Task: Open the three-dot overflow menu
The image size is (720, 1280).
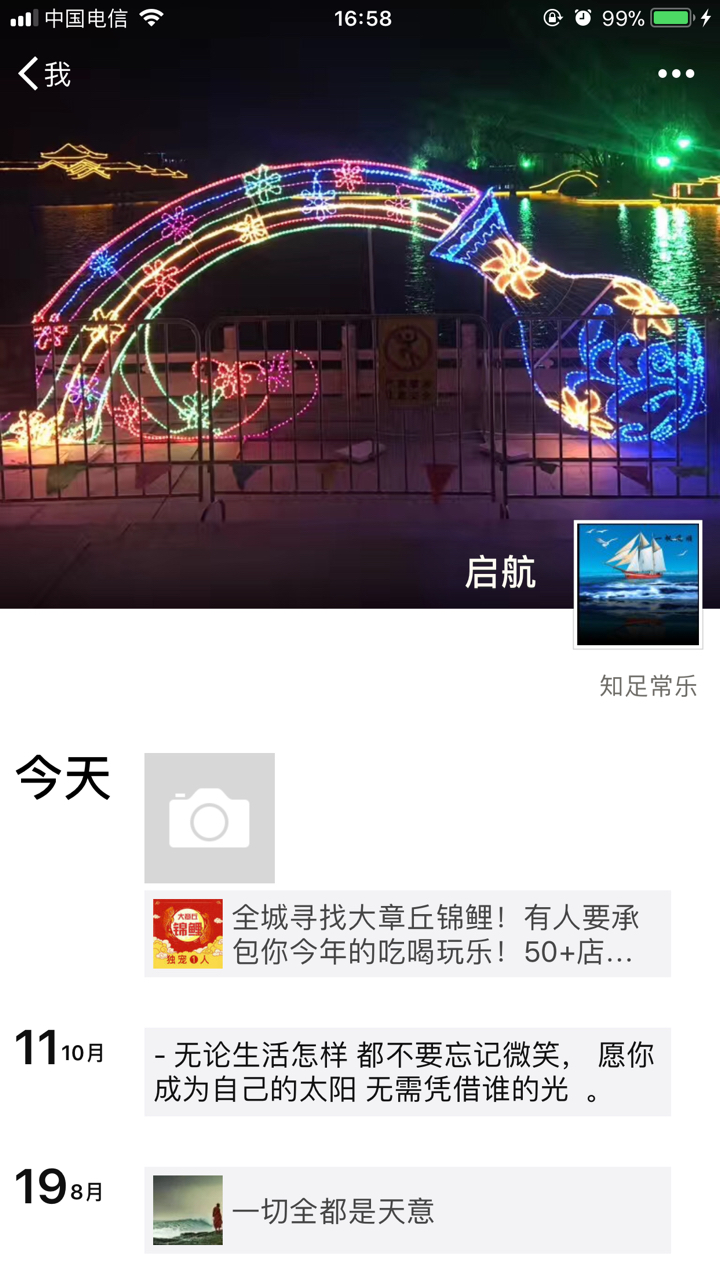Action: pos(675,74)
